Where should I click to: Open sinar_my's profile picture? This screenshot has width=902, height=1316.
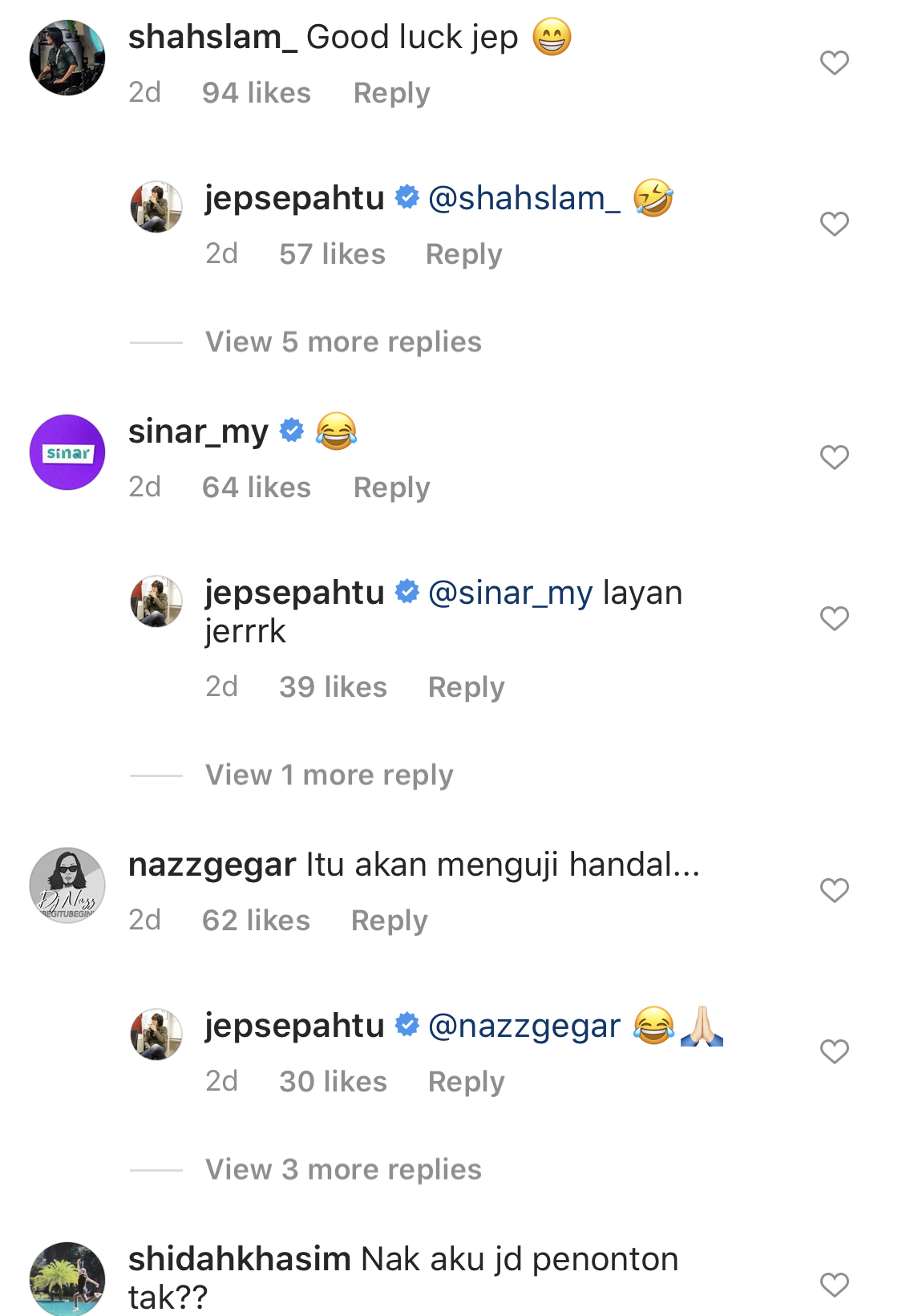click(x=67, y=452)
